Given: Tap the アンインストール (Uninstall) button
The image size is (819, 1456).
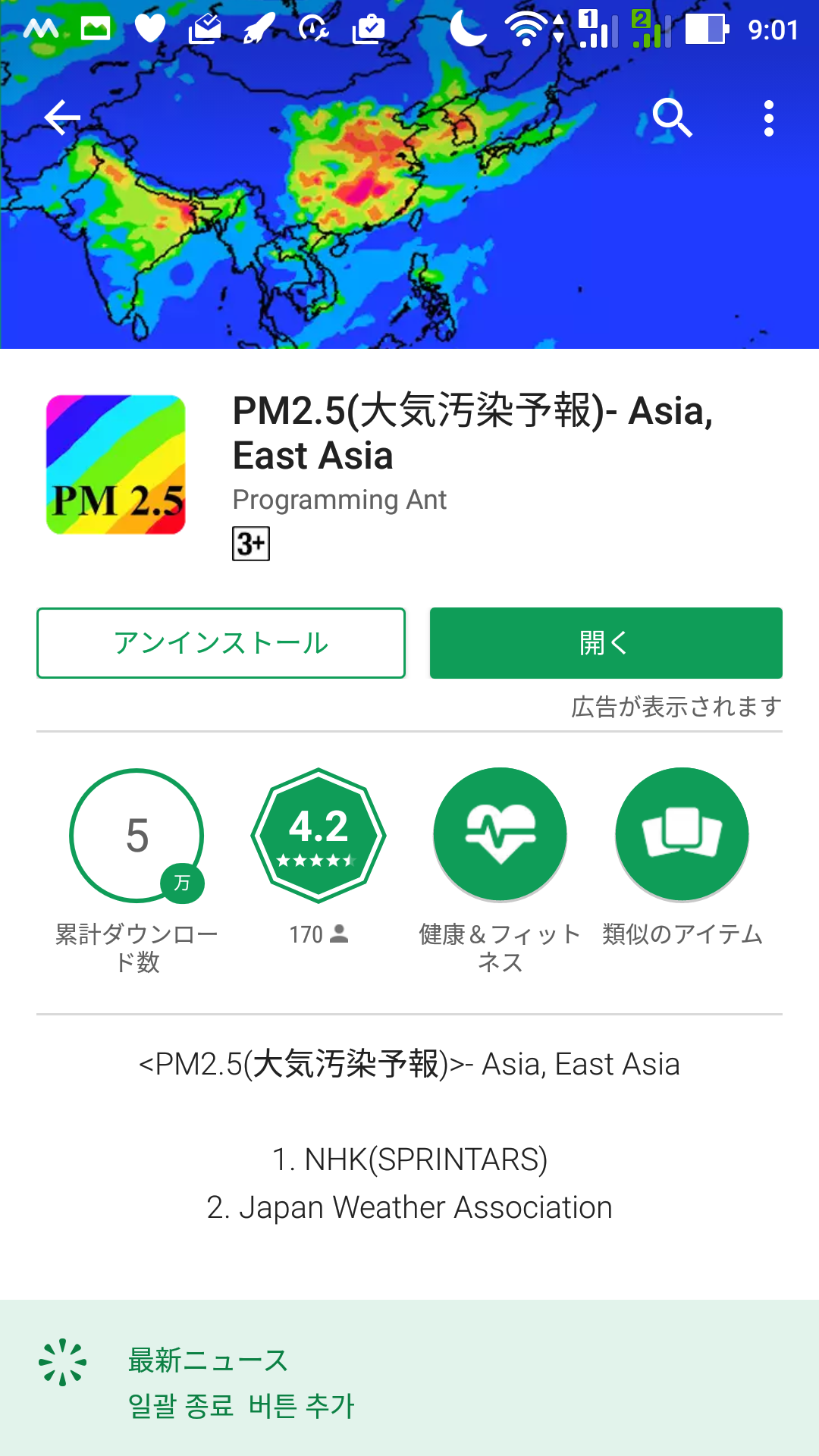Looking at the screenshot, I should tap(221, 643).
